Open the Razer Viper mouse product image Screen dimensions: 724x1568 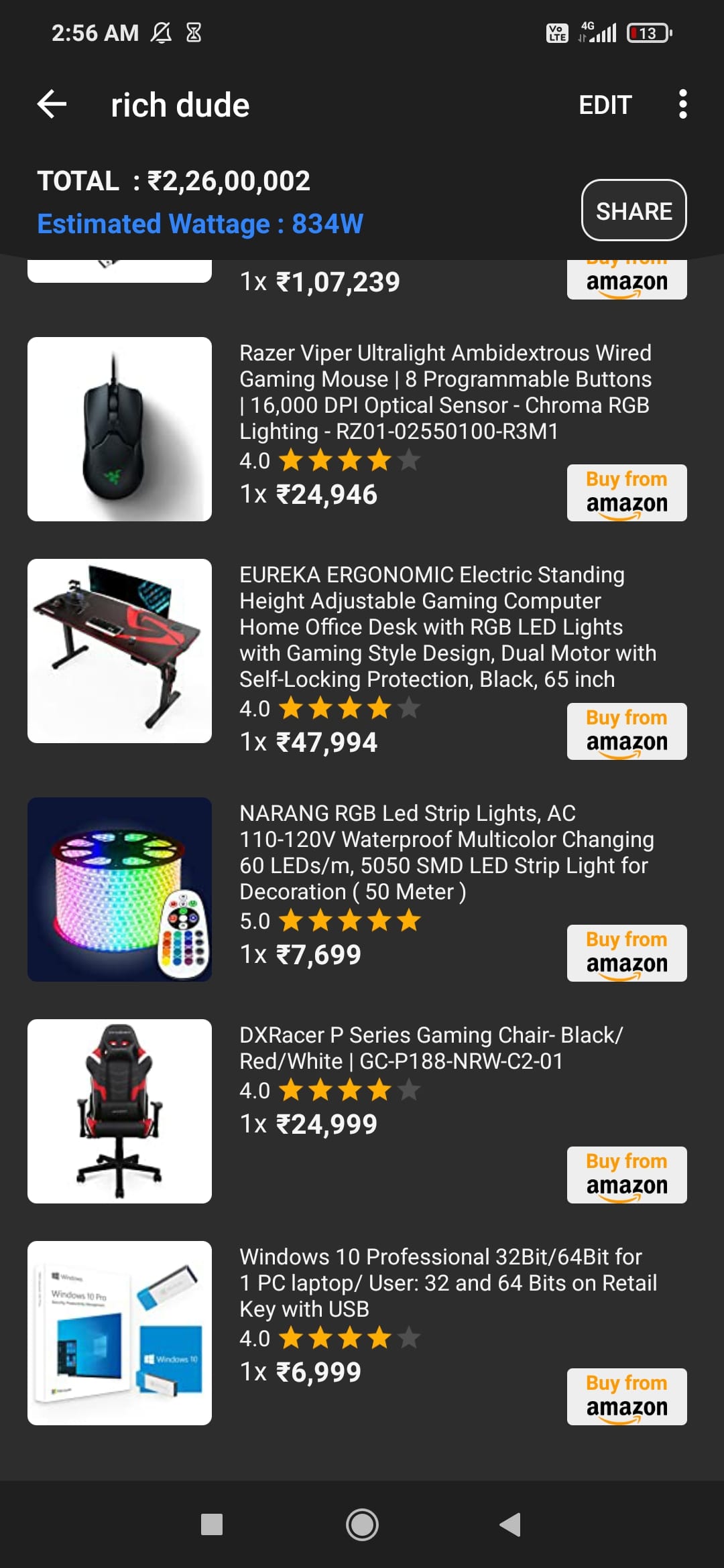pos(119,429)
